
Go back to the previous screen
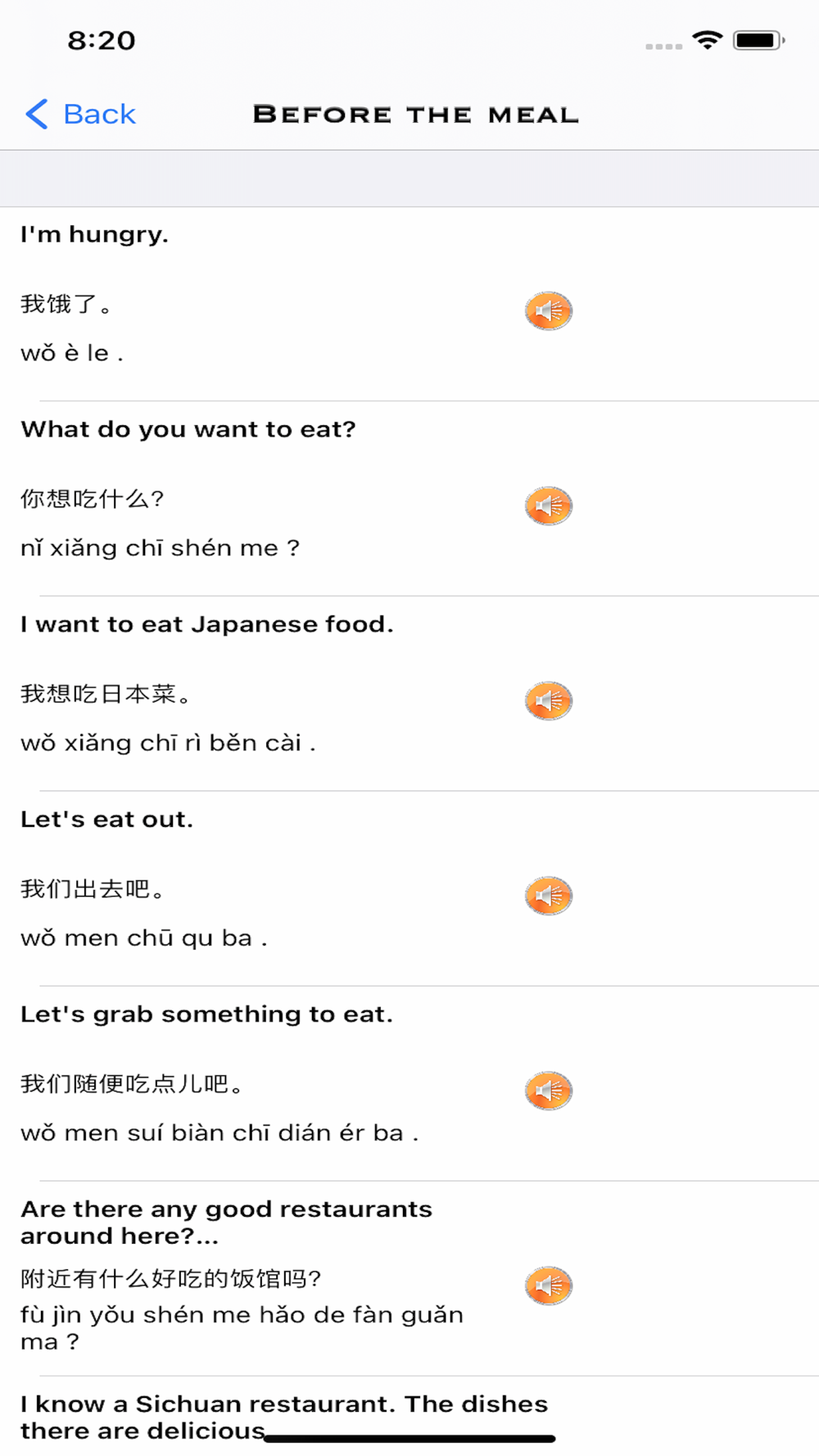pyautogui.click(x=80, y=114)
